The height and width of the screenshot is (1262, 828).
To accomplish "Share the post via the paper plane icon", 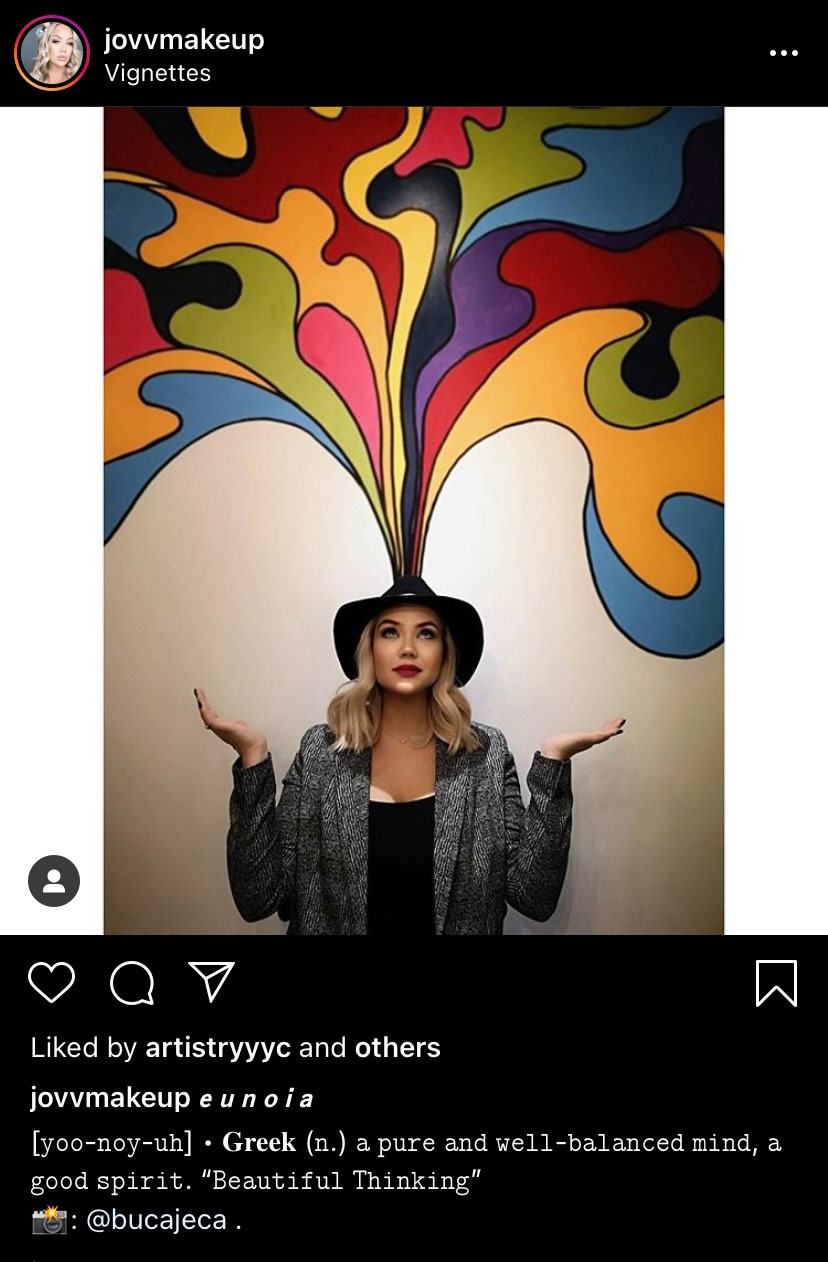I will (x=212, y=982).
